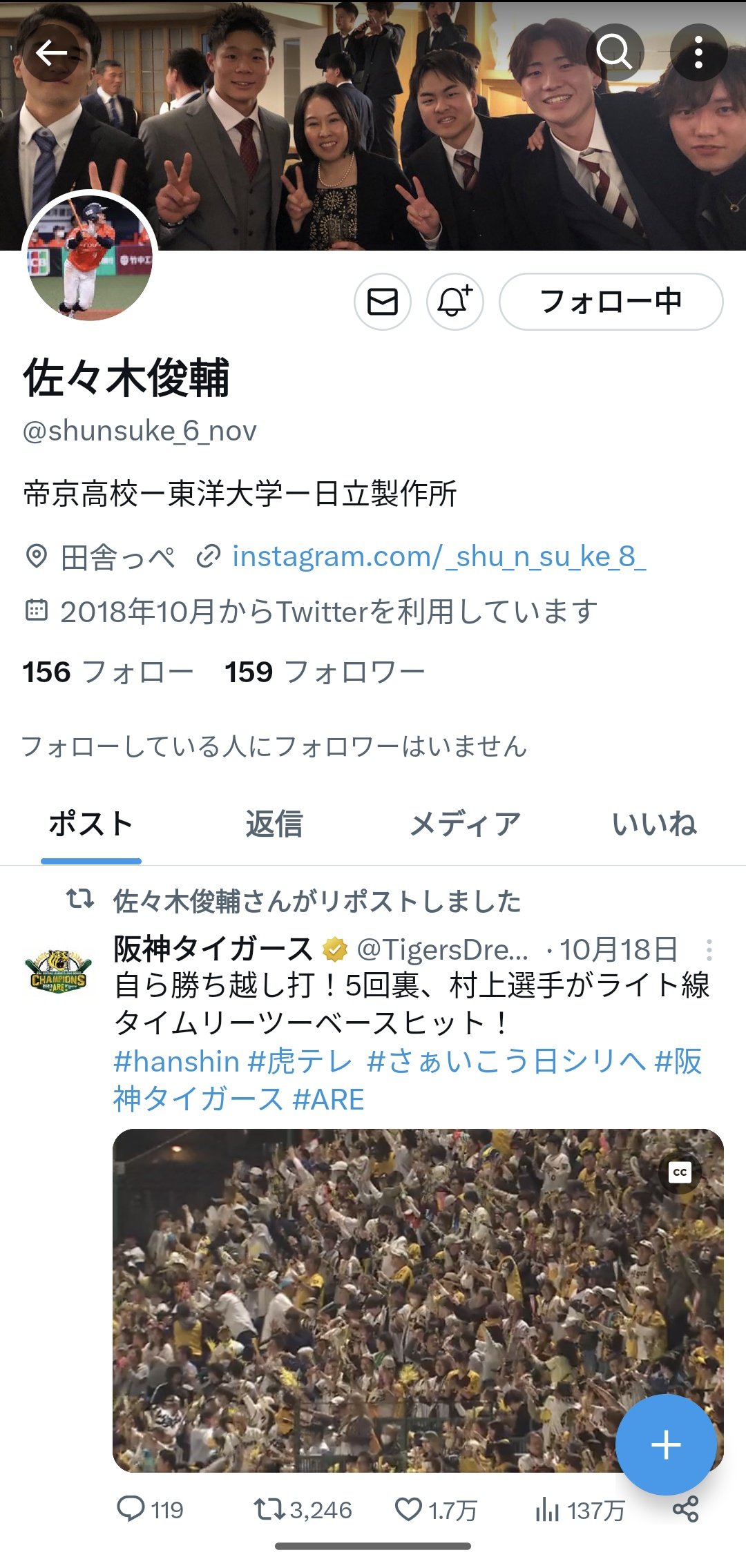The image size is (746, 1568).
Task: Open the profile picture of the batter
Action: (x=90, y=257)
